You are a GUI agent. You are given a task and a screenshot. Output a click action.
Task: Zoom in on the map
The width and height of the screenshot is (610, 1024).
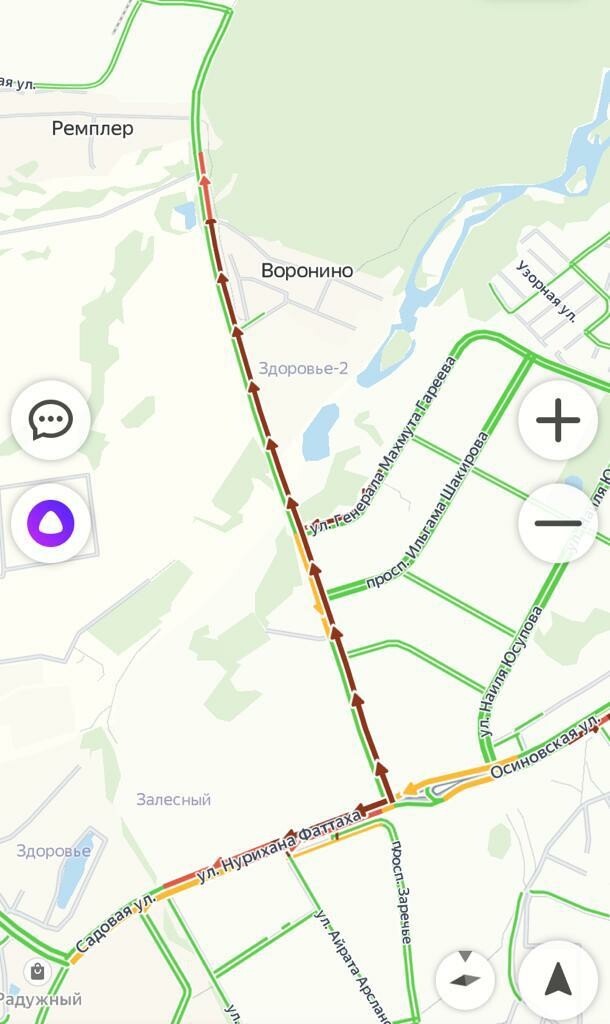click(558, 420)
